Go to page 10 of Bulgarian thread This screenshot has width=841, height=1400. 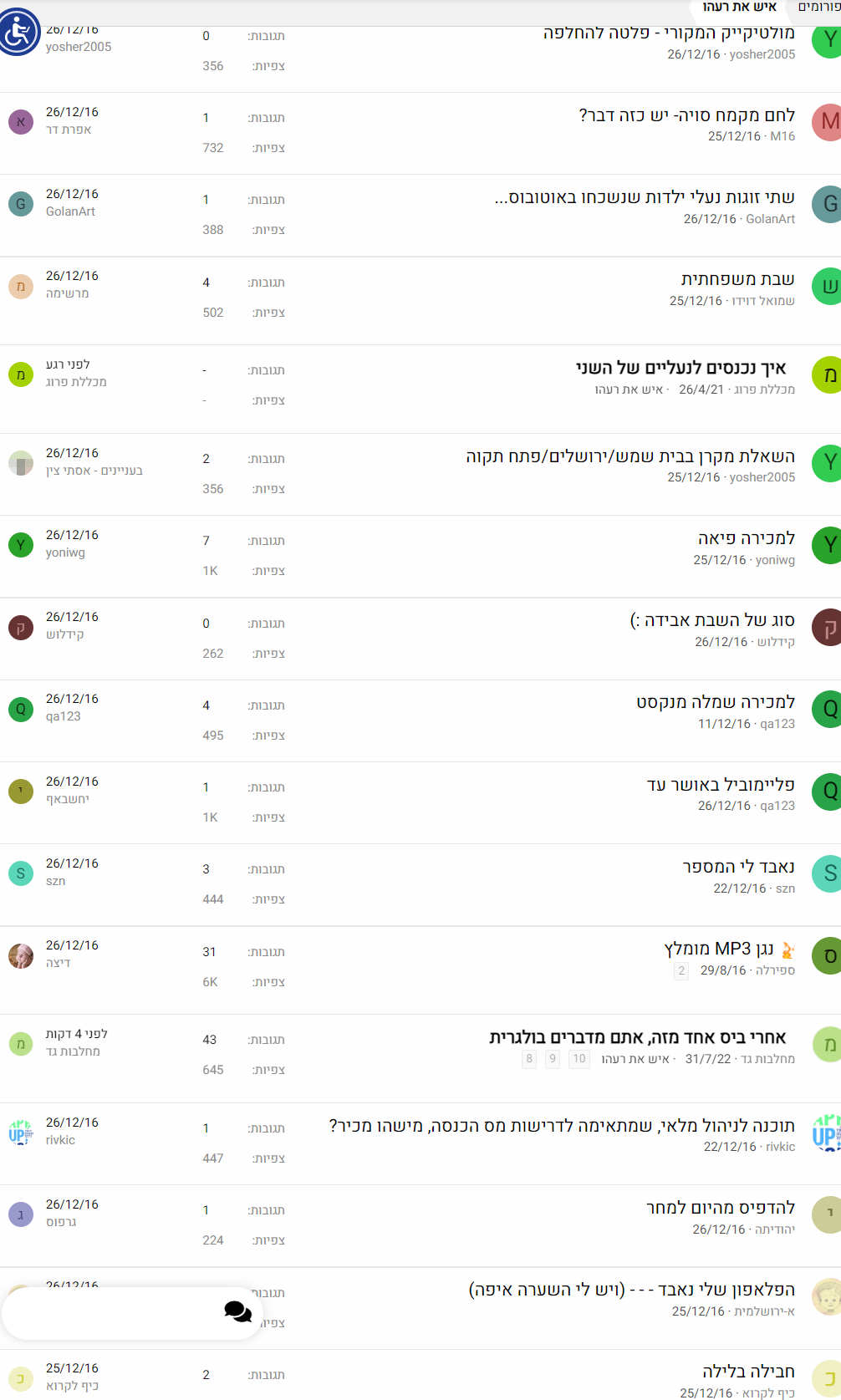coord(579,1059)
